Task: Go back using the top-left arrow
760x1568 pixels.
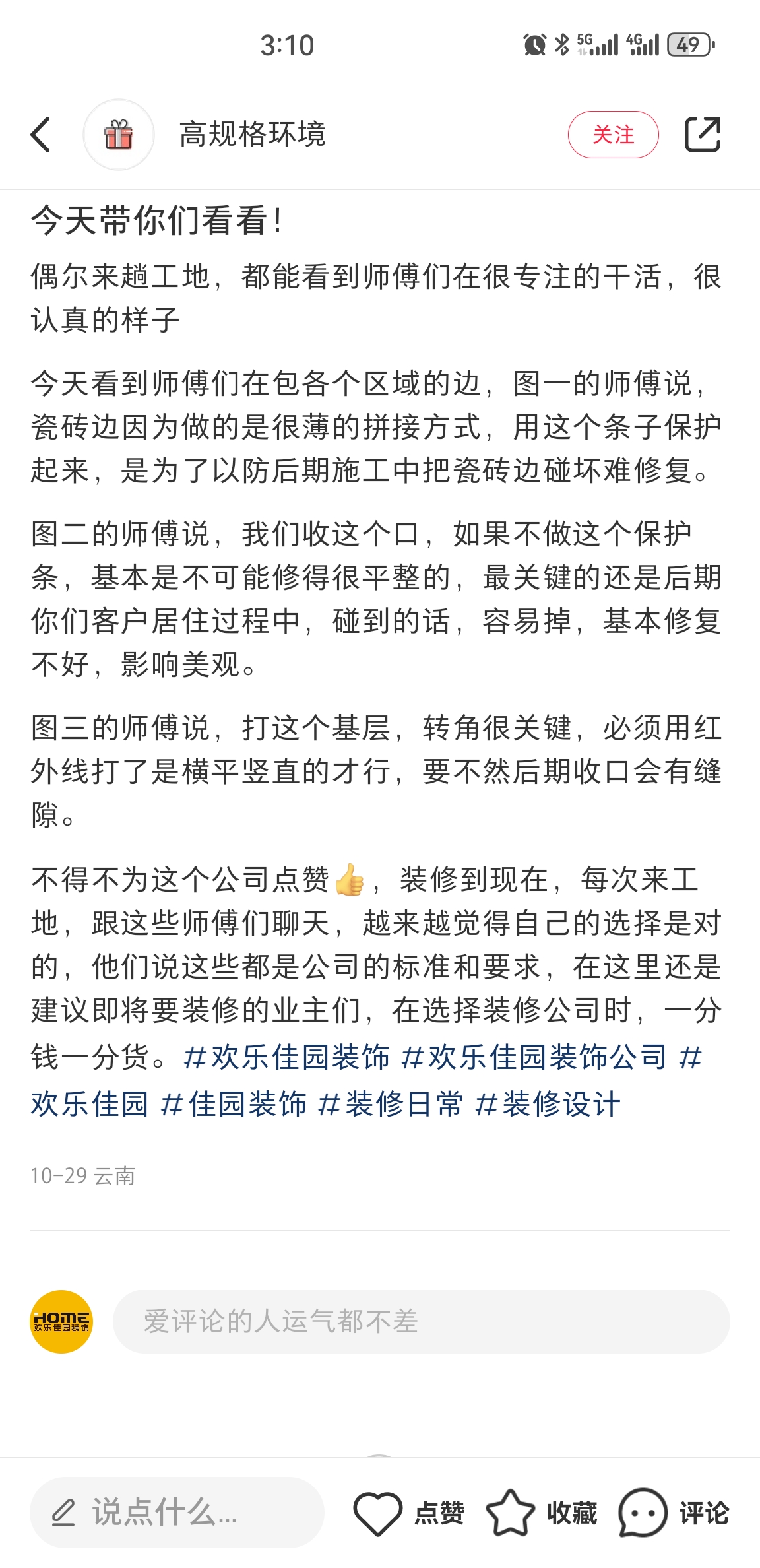Action: click(x=41, y=135)
